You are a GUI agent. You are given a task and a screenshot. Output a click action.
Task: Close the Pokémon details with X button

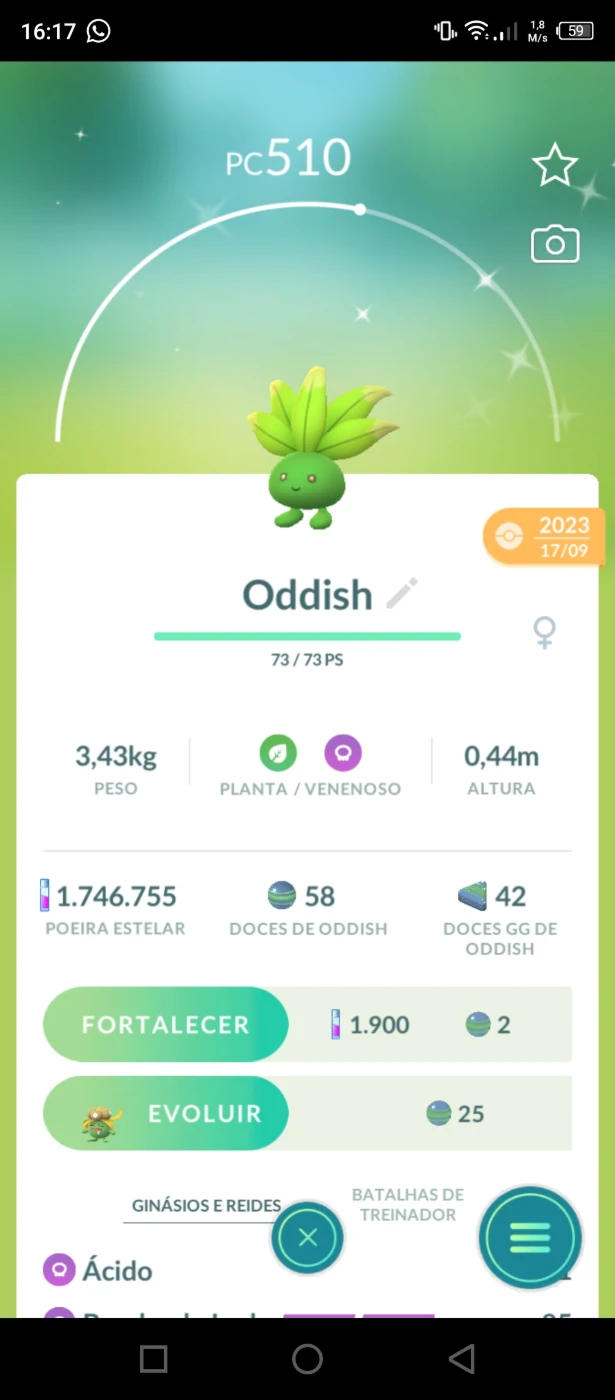coord(307,1237)
